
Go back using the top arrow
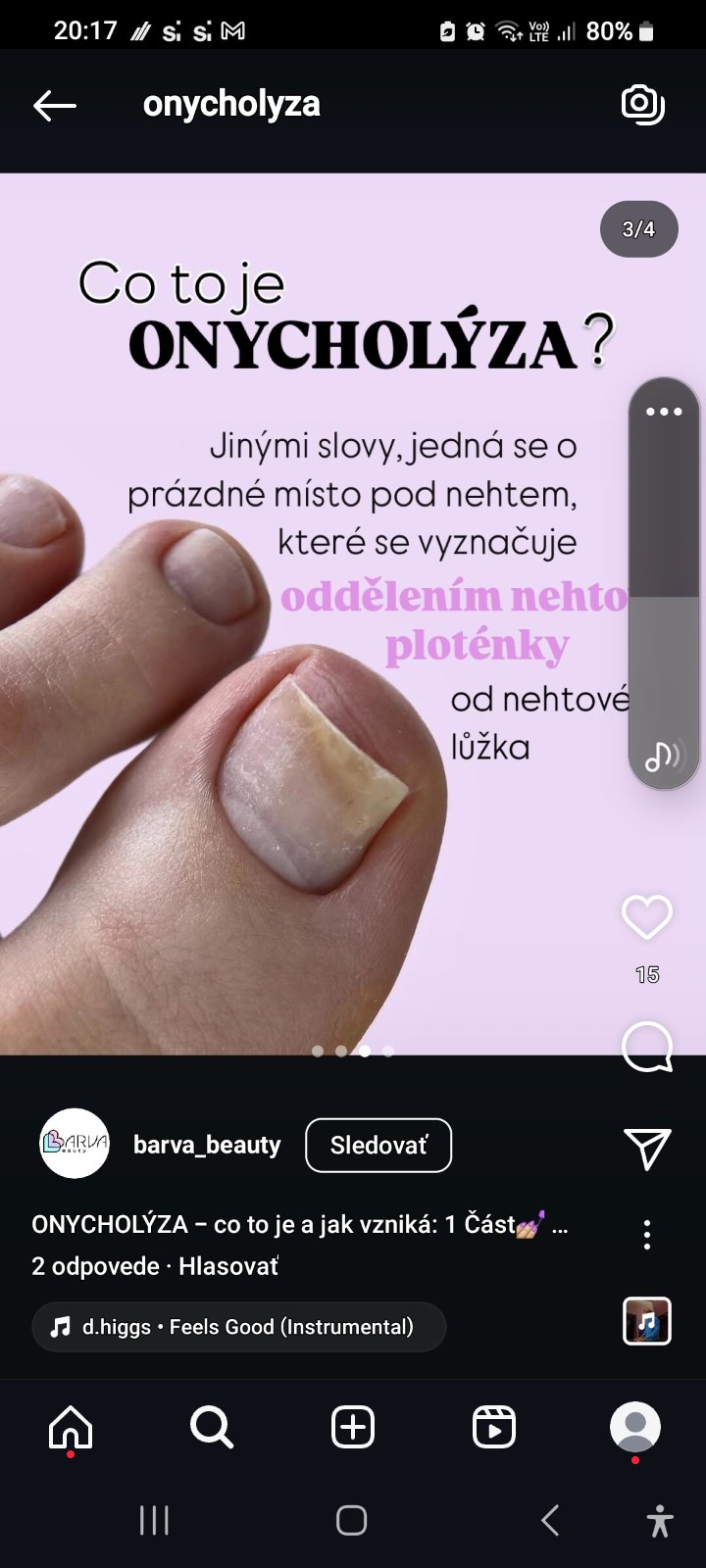(55, 105)
